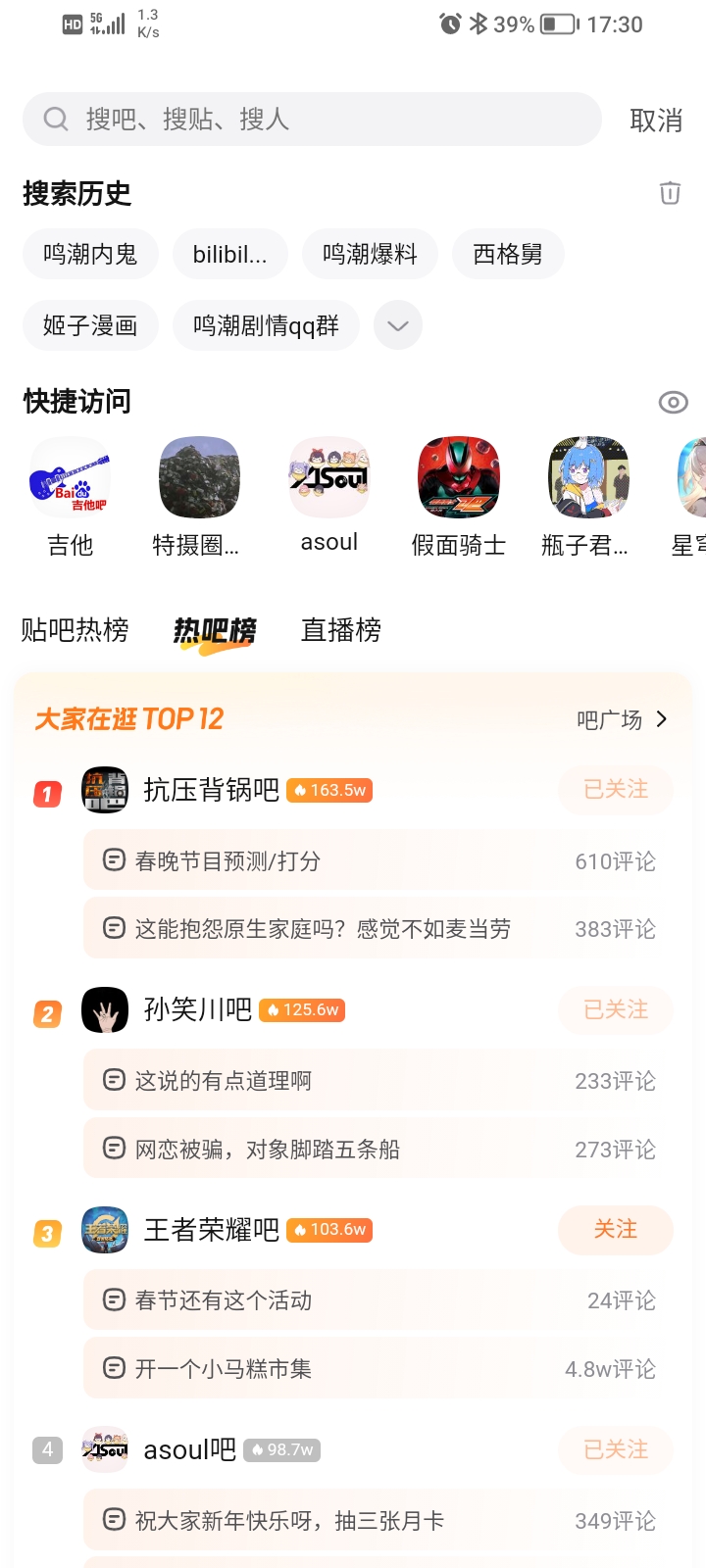Open the post 网恋被骗，对象脚踏五条船
The image size is (706, 1568).
[x=267, y=1150]
